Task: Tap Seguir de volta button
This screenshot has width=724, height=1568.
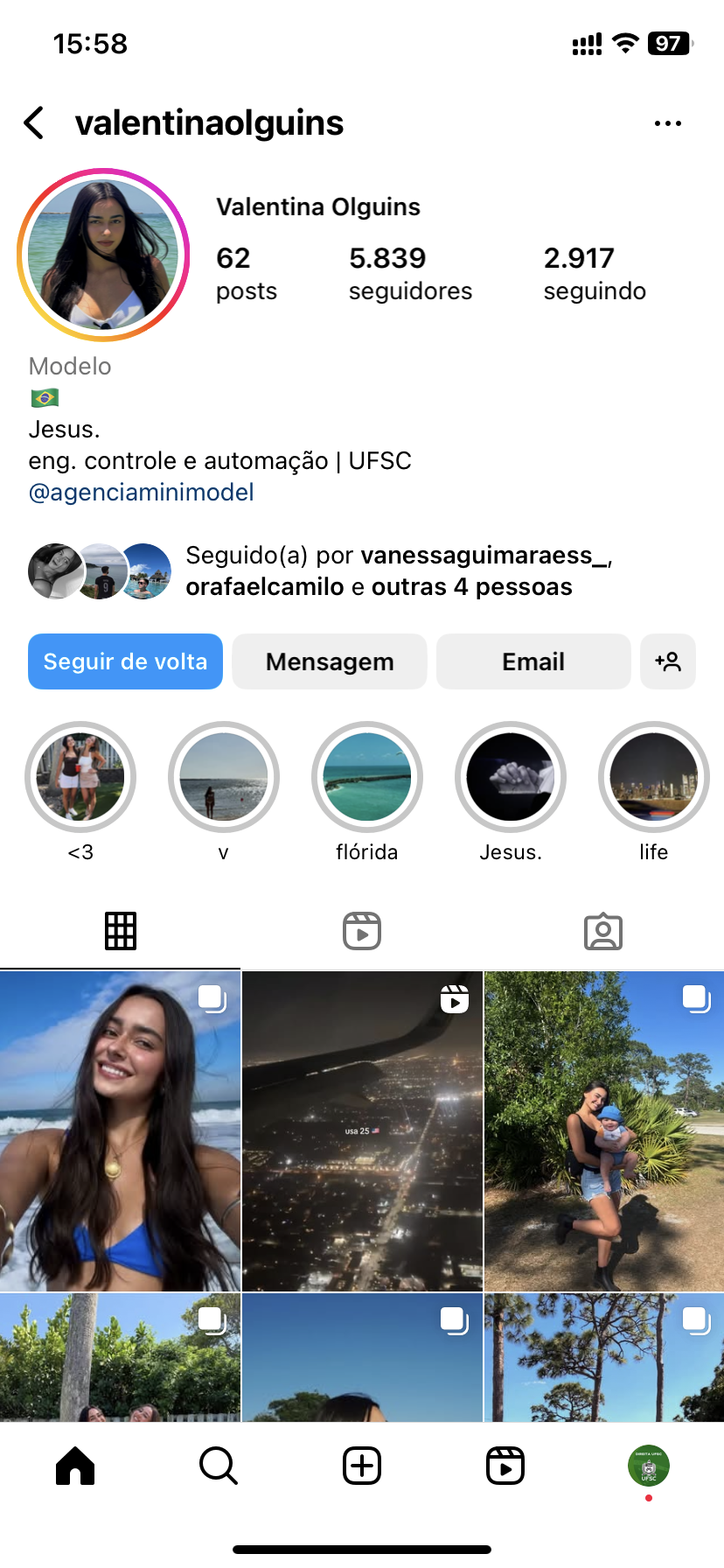Action: (x=125, y=661)
